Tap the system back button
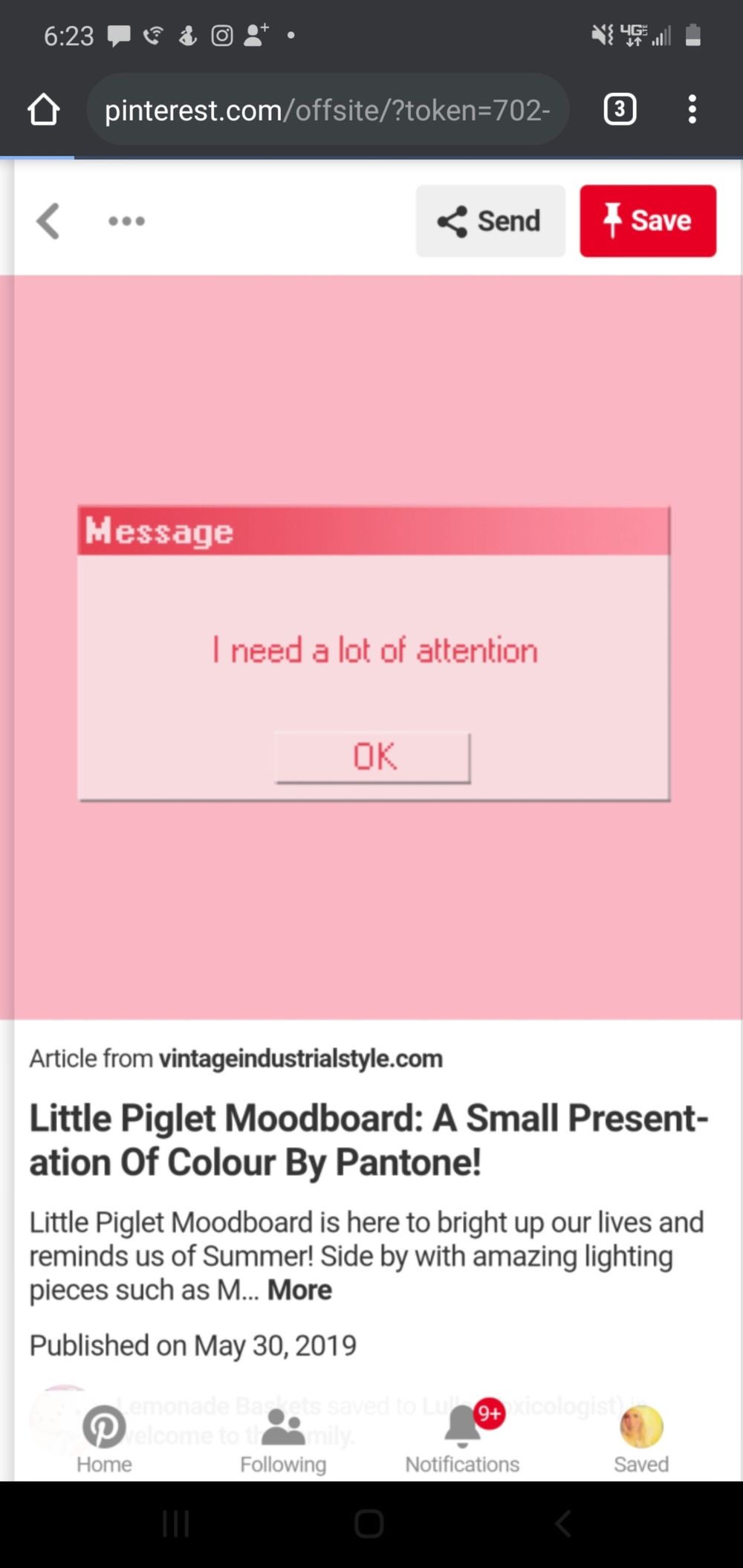 [x=563, y=1523]
